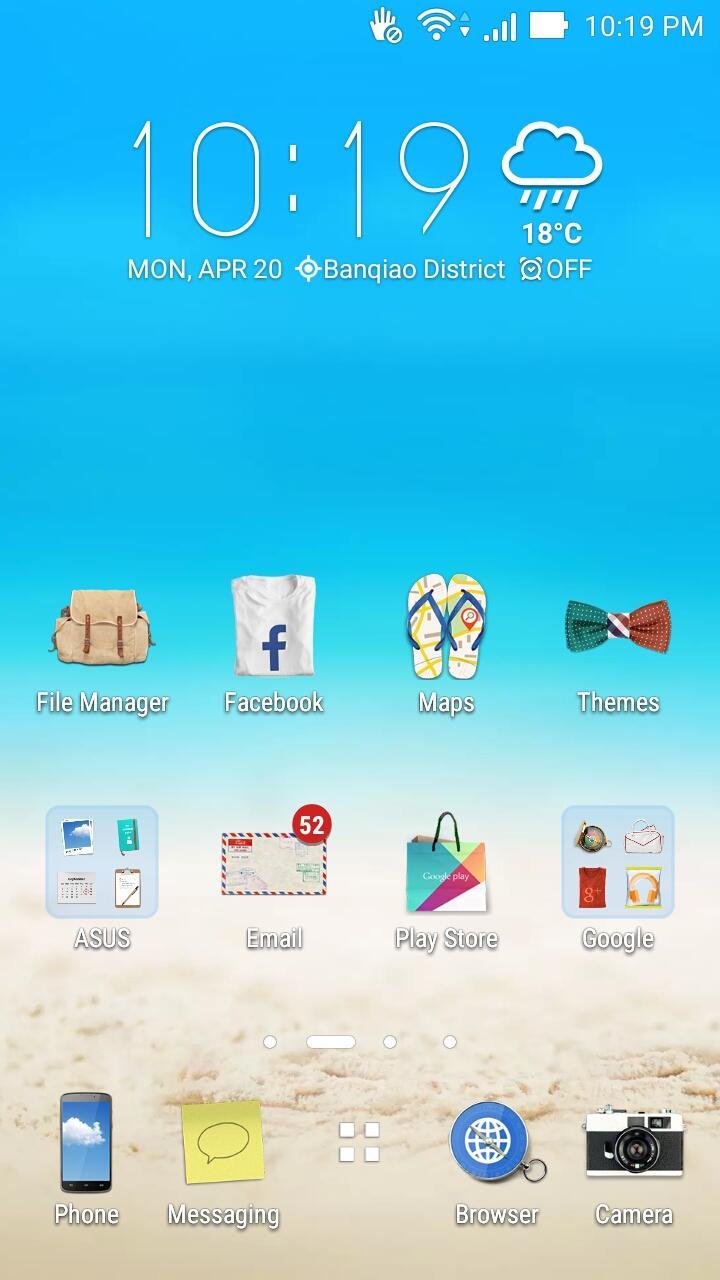This screenshot has width=720, height=1280.
Task: Open the clock from the time widget
Action: click(300, 180)
